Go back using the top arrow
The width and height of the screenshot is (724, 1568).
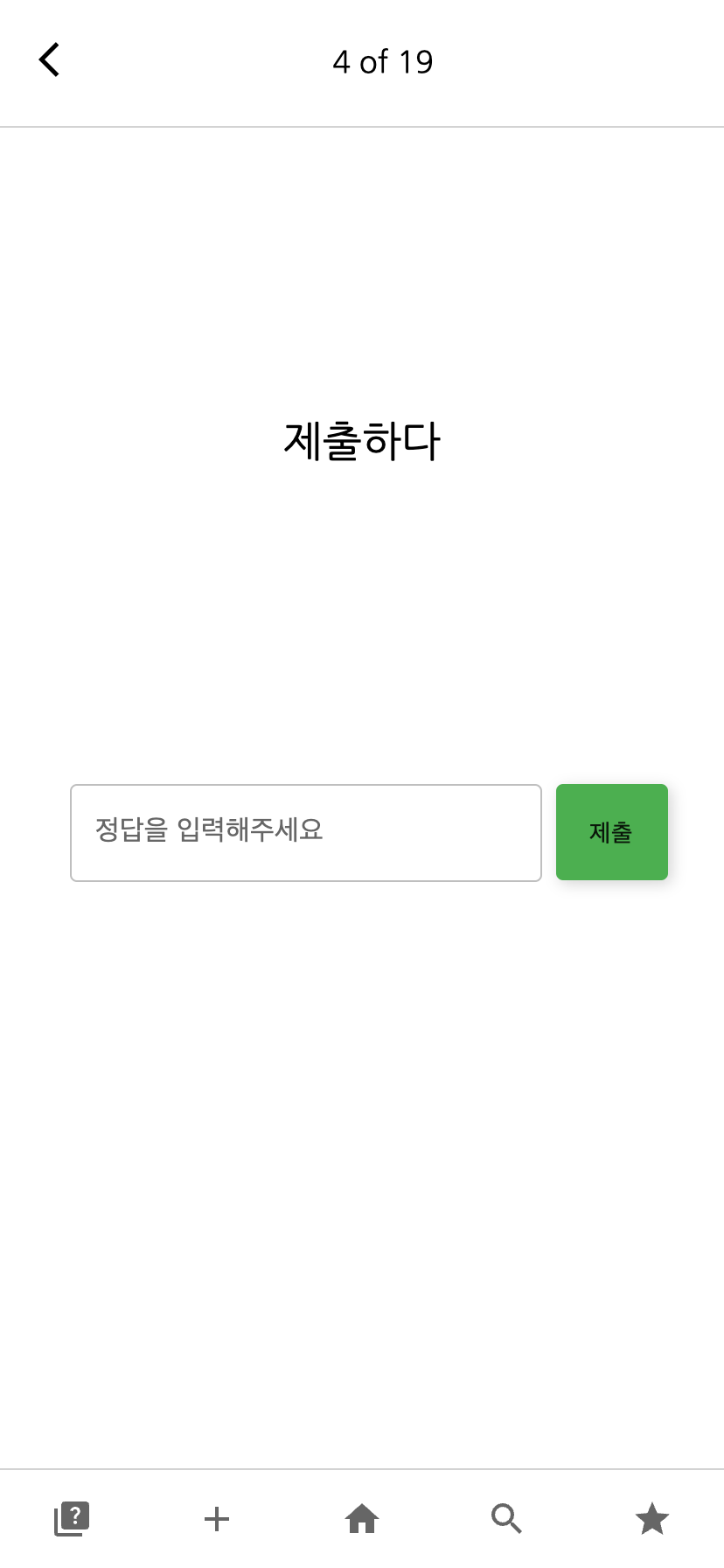[x=50, y=60]
